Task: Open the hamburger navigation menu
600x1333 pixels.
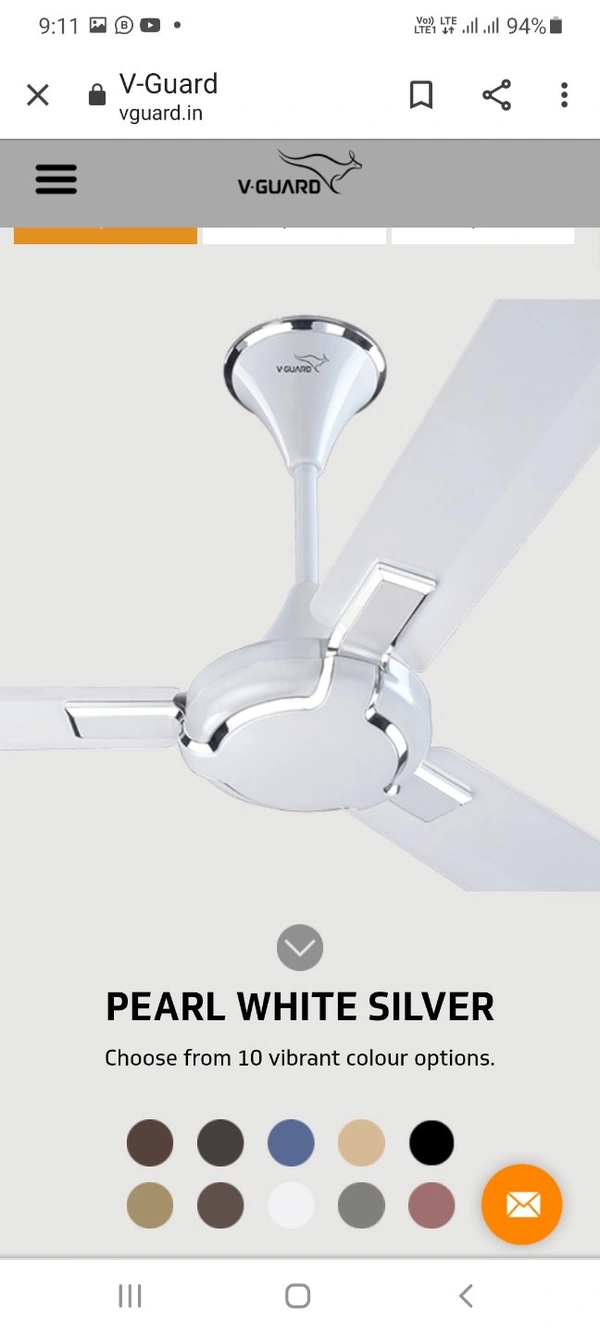Action: point(56,178)
